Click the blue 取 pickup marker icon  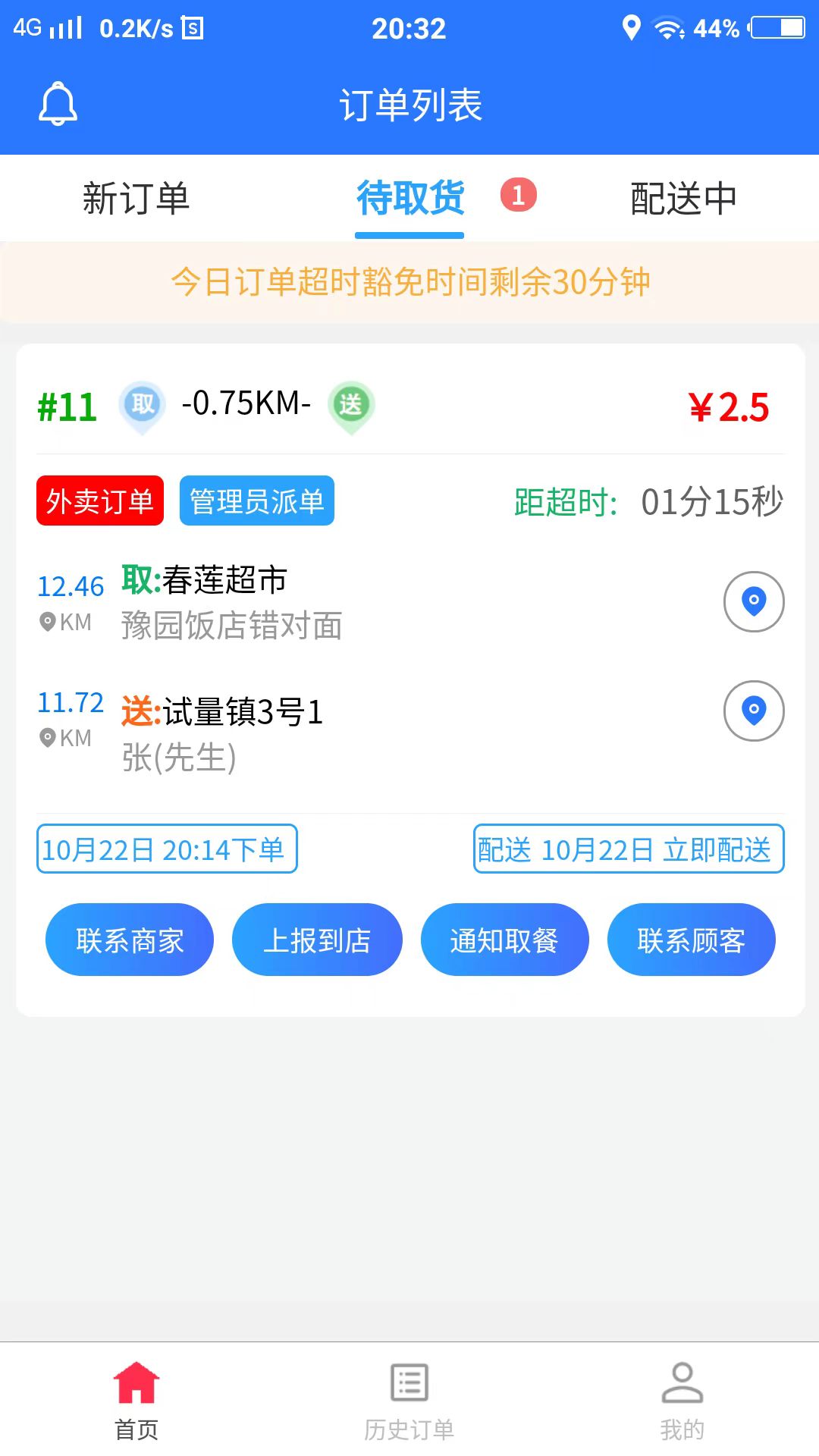(x=143, y=406)
